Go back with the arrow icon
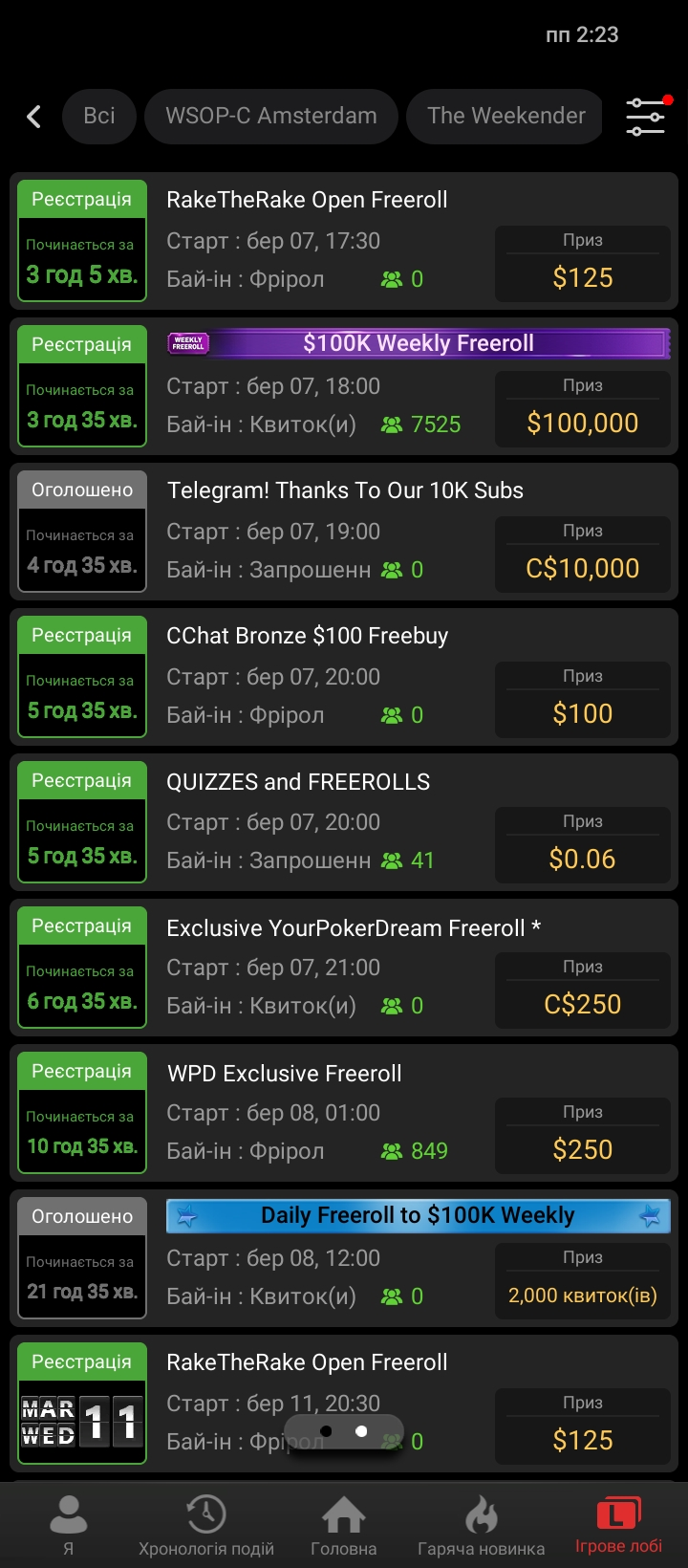The height and width of the screenshot is (1568, 688). [x=33, y=117]
